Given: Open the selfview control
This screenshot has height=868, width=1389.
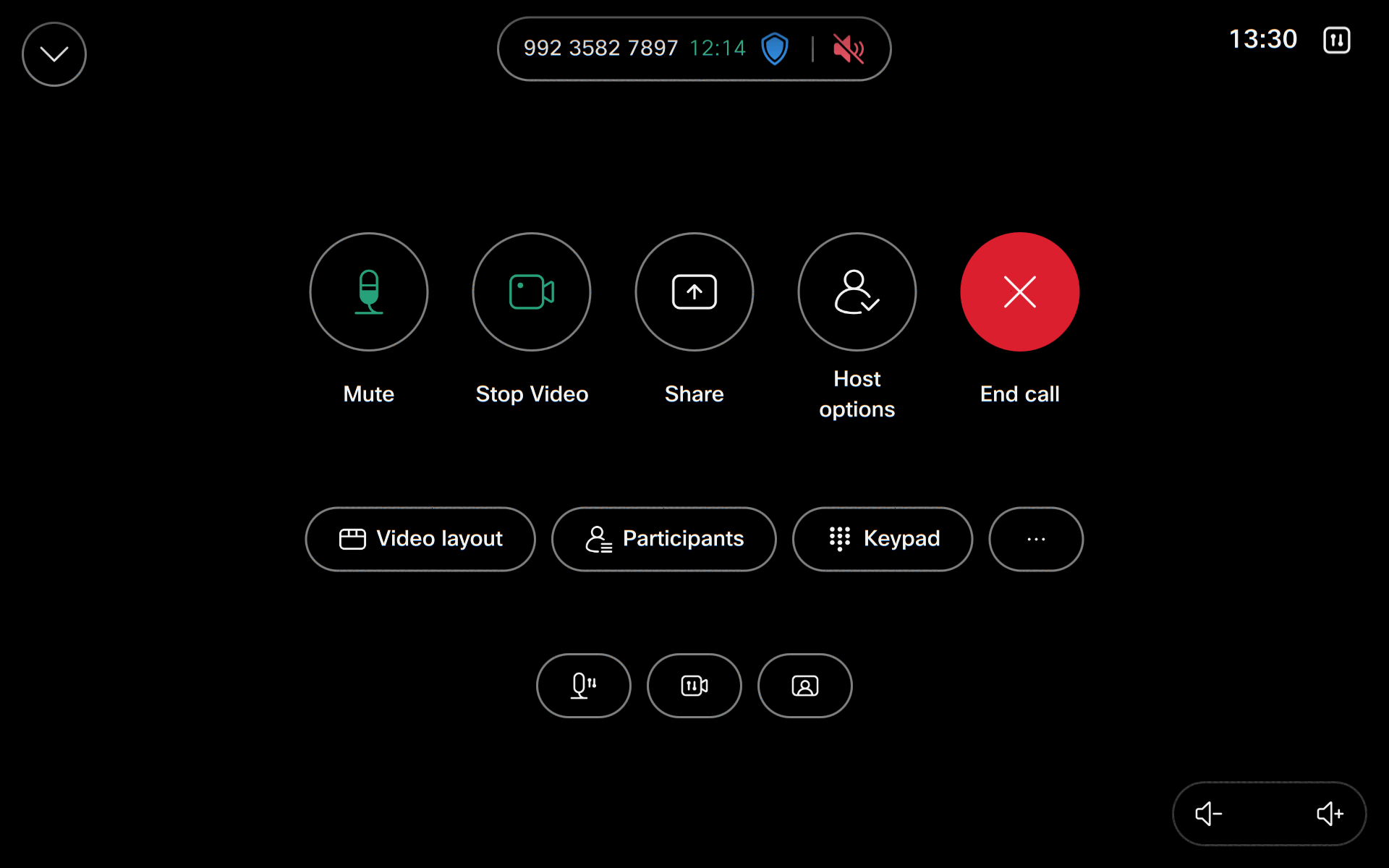Looking at the screenshot, I should point(804,685).
